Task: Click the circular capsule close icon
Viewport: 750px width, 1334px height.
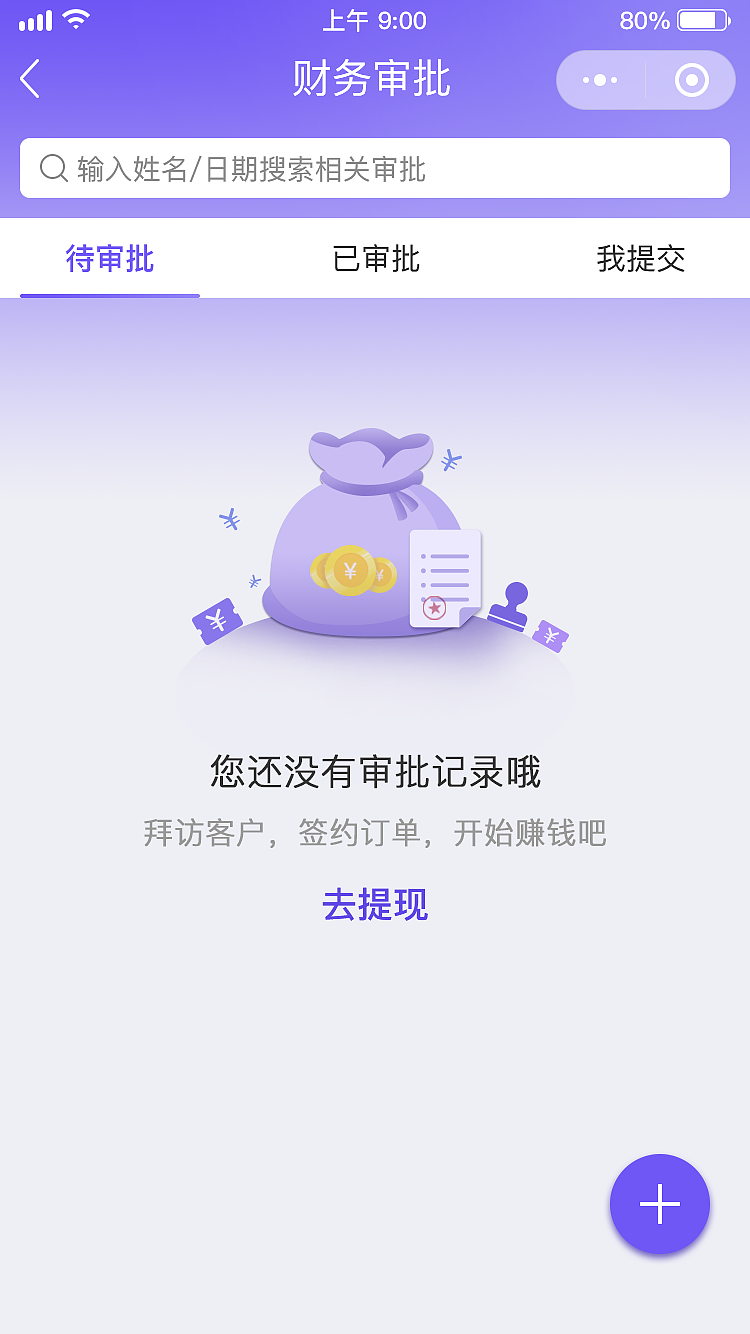Action: pos(691,79)
